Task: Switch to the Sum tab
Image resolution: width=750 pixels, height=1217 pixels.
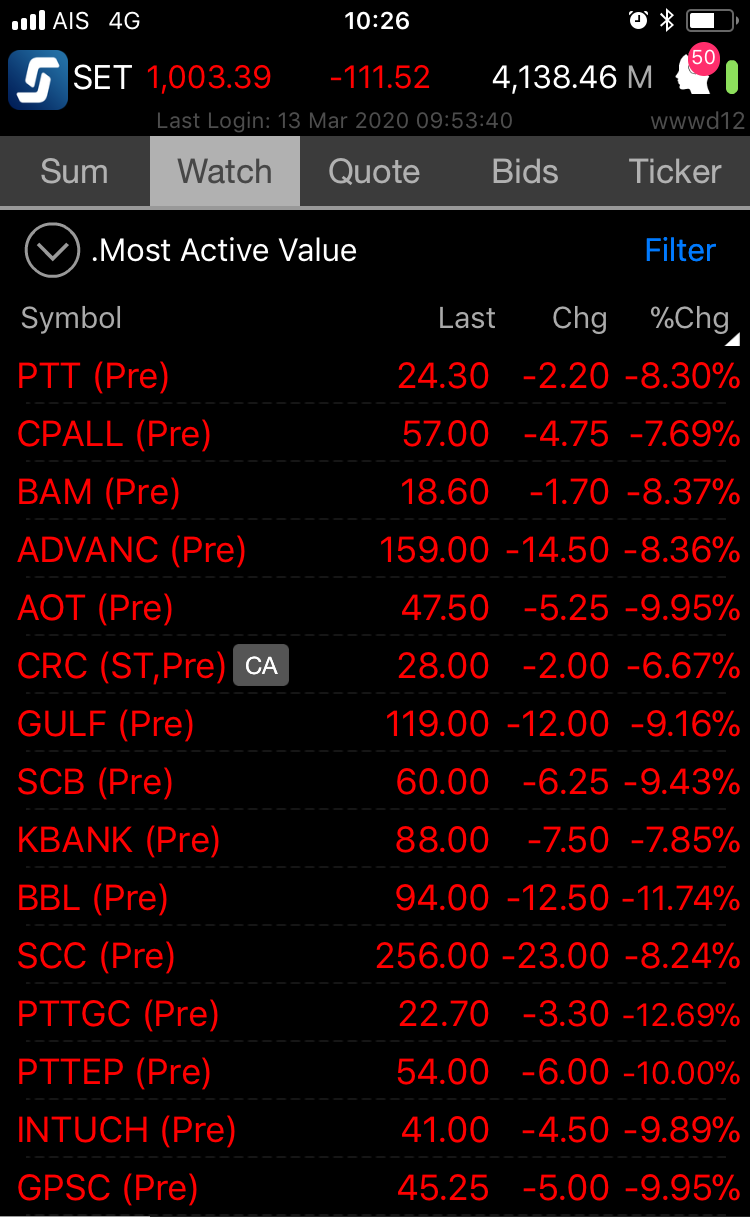Action: [x=74, y=172]
